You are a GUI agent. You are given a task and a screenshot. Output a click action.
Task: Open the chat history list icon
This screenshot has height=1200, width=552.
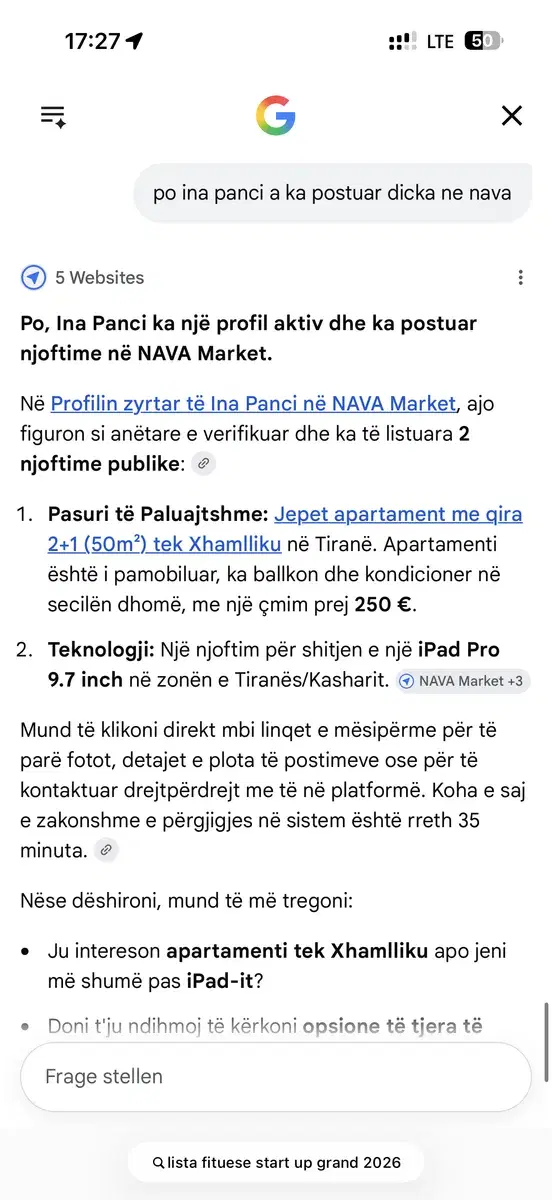point(53,116)
